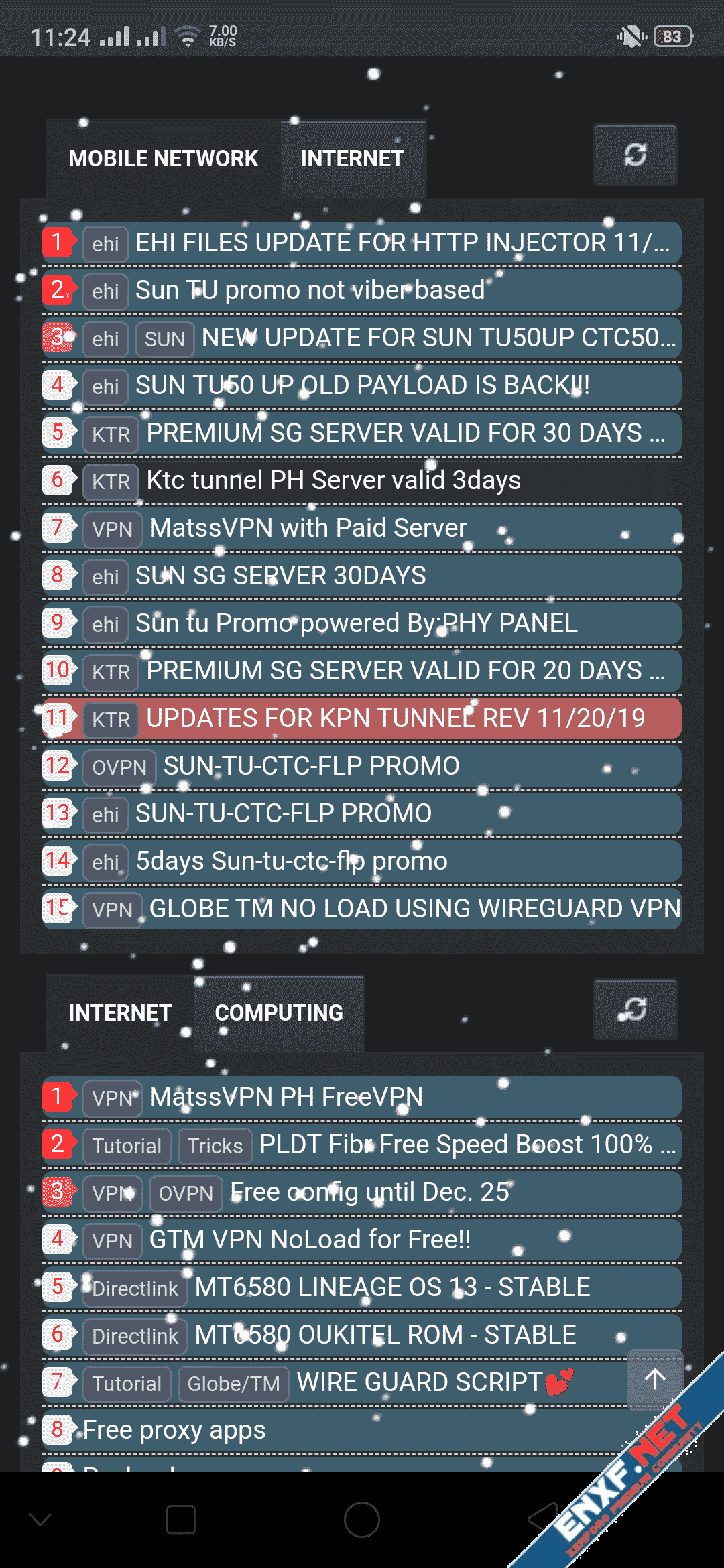Switch to the MOBILE NETWORK tab
Image resolution: width=724 pixels, height=1568 pixels.
tap(163, 159)
